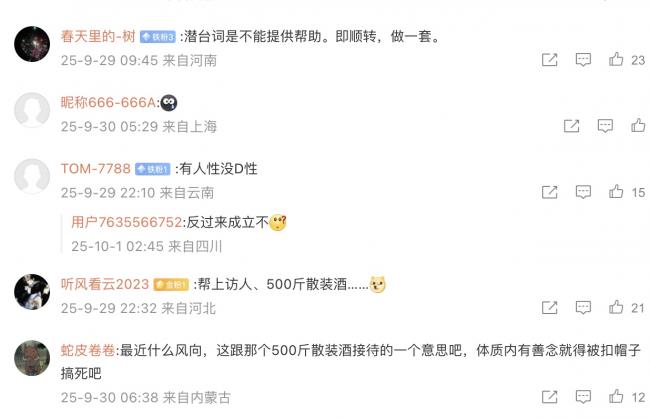Like 春天里的-树's comment
The width and height of the screenshot is (650, 418).
pyautogui.click(x=617, y=60)
